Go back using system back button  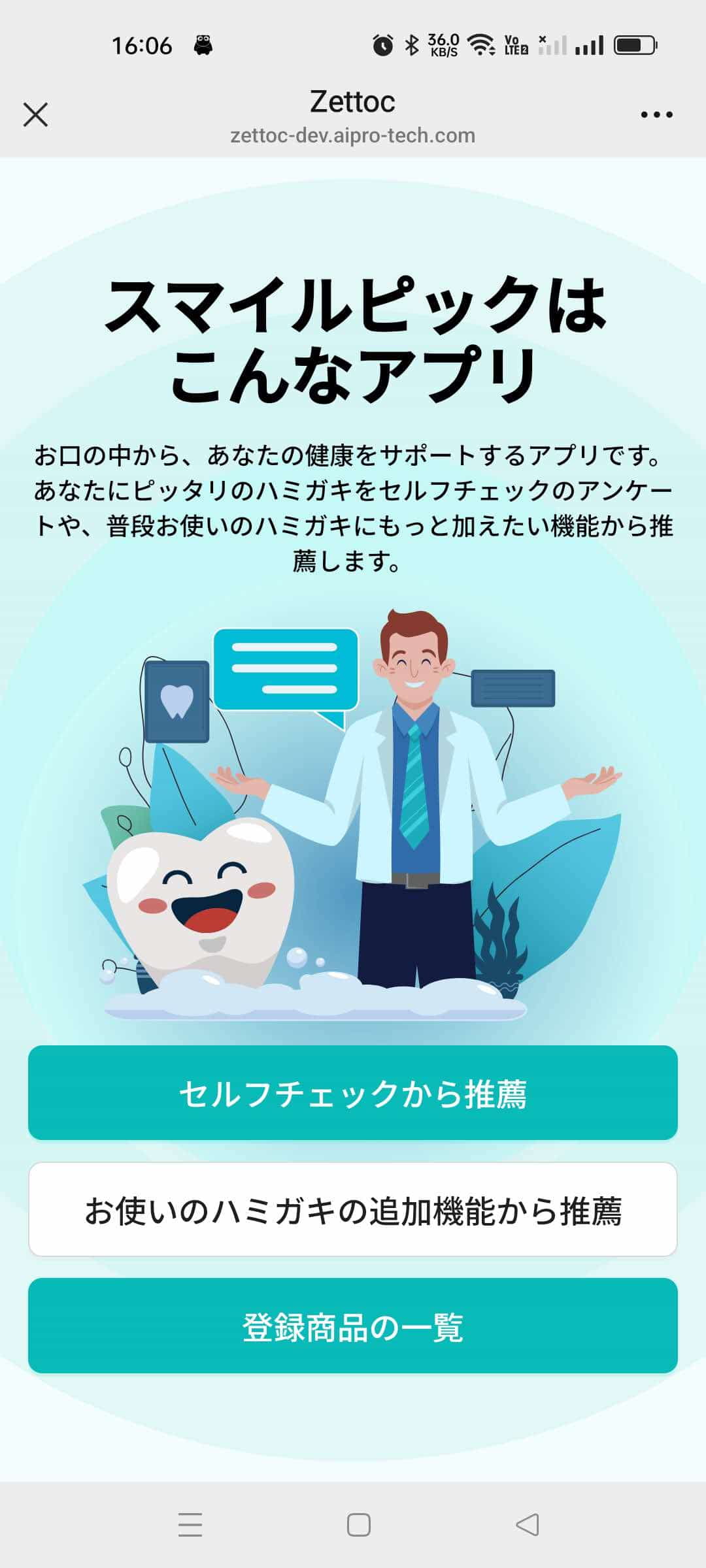click(527, 1525)
